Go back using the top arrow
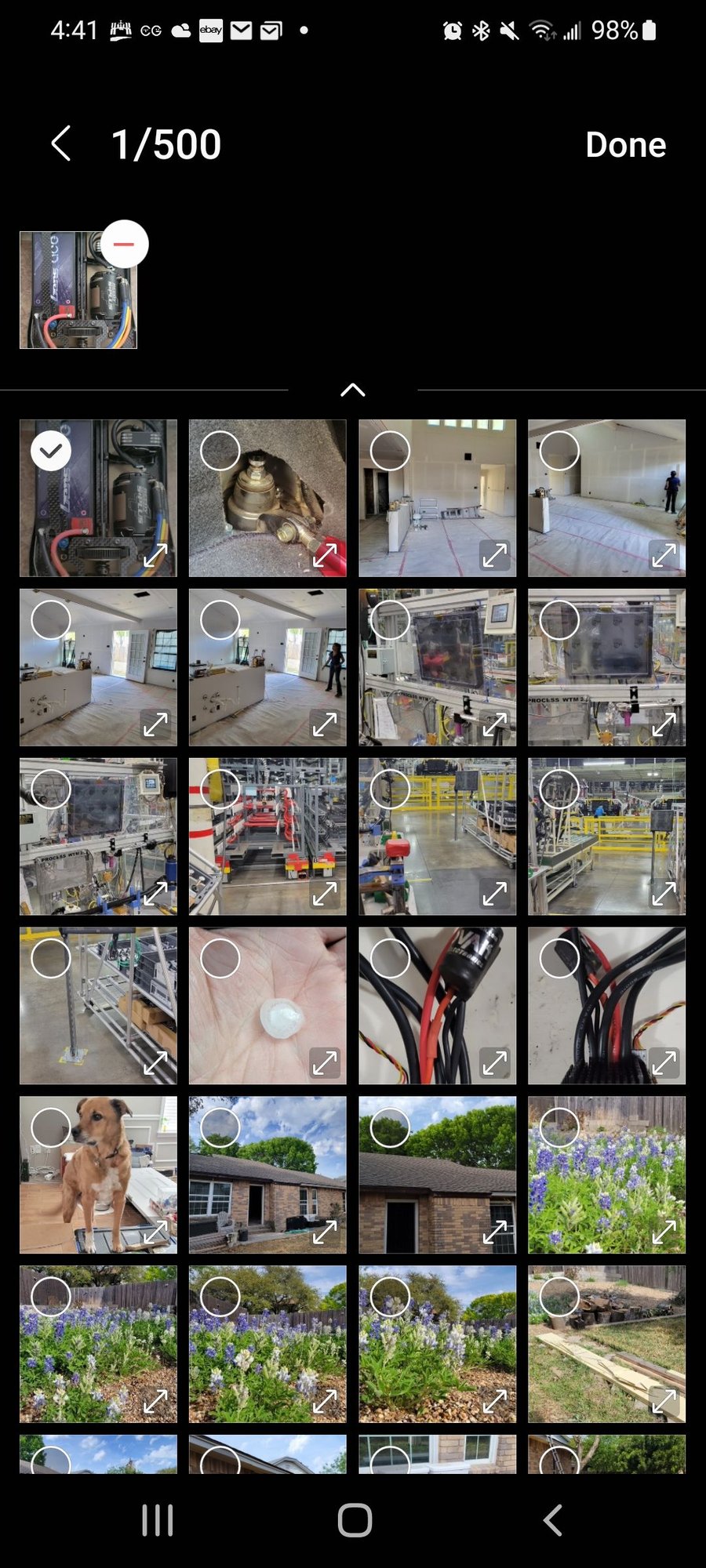The image size is (706, 1568). pos(61,144)
